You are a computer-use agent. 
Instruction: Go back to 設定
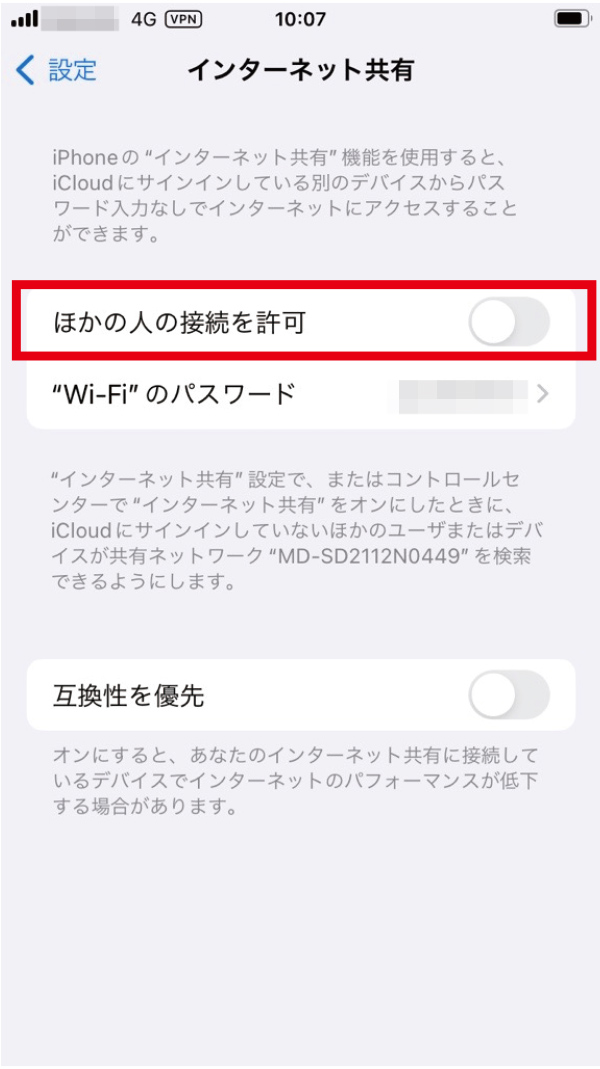(x=57, y=70)
